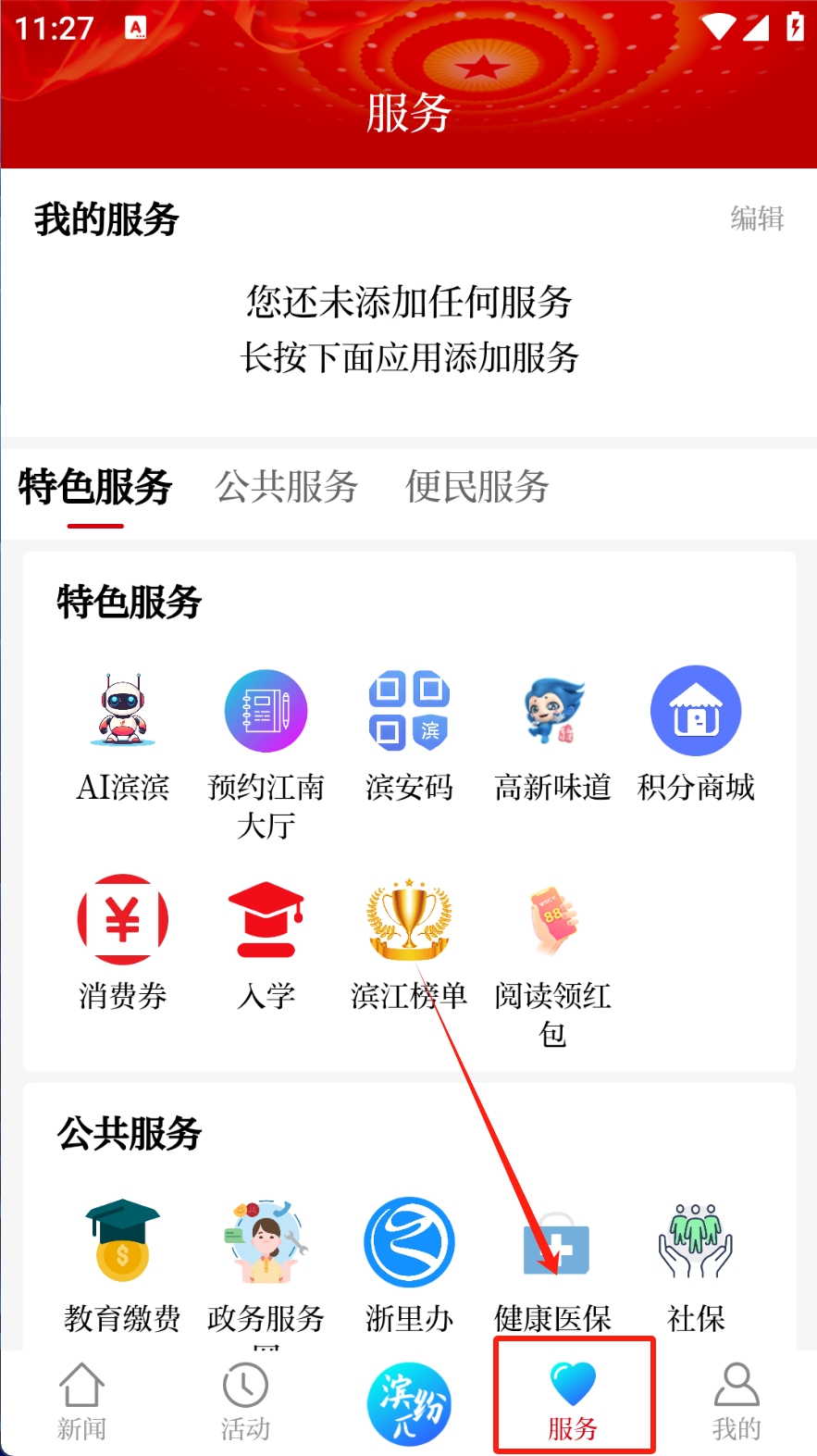Switch to the 公共服务 tab
This screenshot has height=1456, width=817.
(287, 487)
